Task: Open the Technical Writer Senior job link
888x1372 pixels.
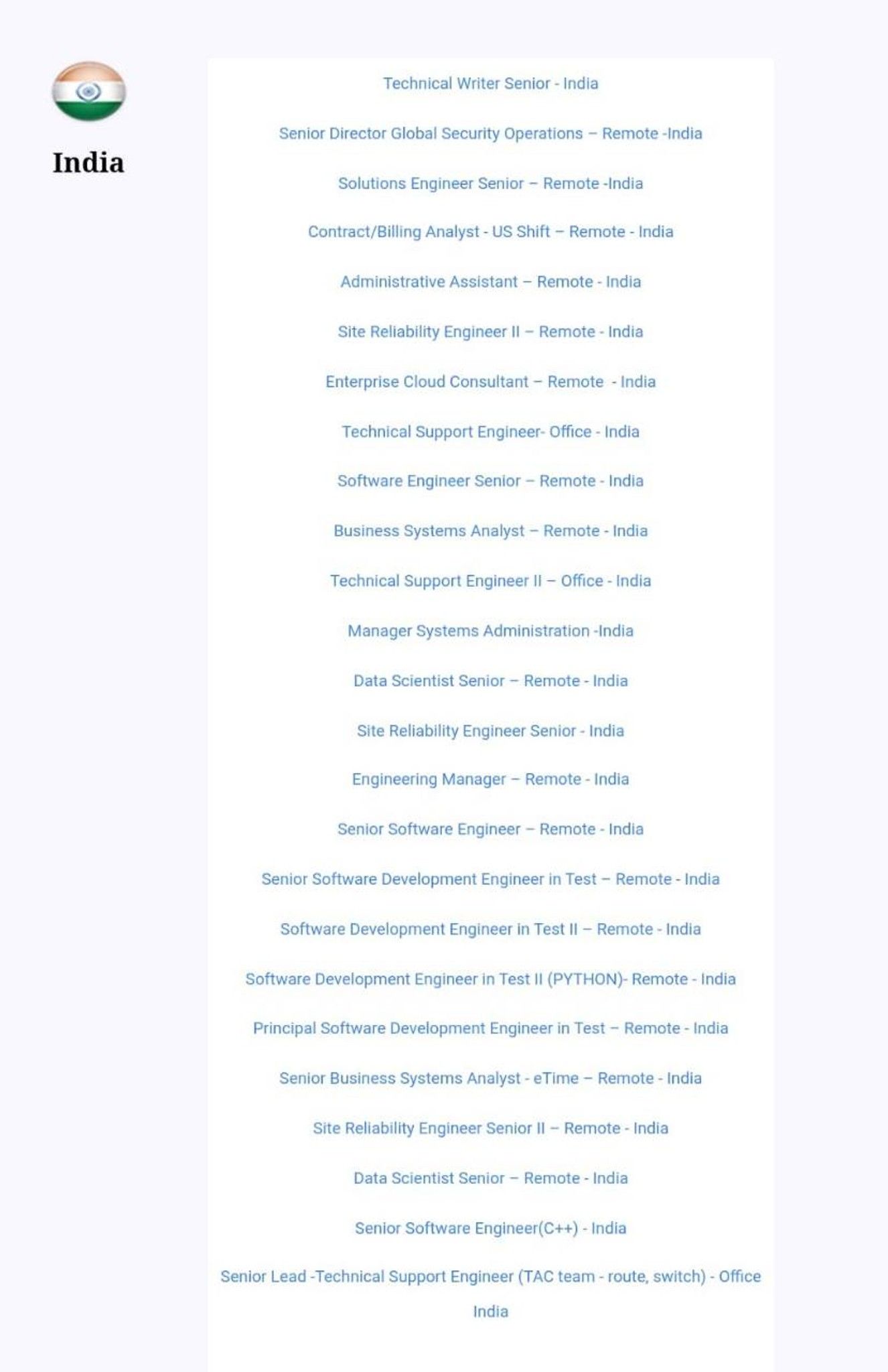Action: coord(490,84)
